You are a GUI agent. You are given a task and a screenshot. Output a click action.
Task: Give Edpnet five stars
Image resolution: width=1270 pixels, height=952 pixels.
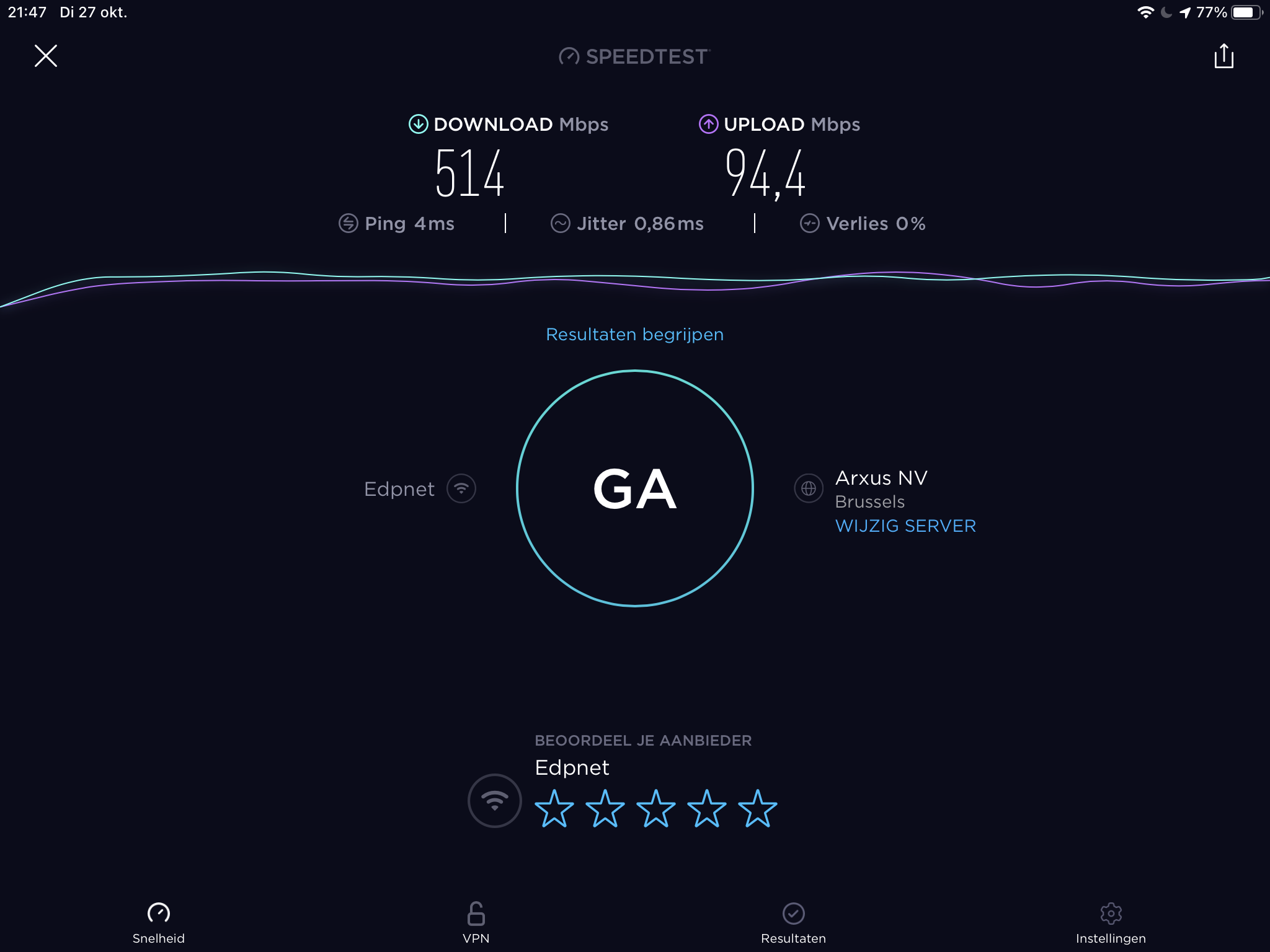click(757, 808)
